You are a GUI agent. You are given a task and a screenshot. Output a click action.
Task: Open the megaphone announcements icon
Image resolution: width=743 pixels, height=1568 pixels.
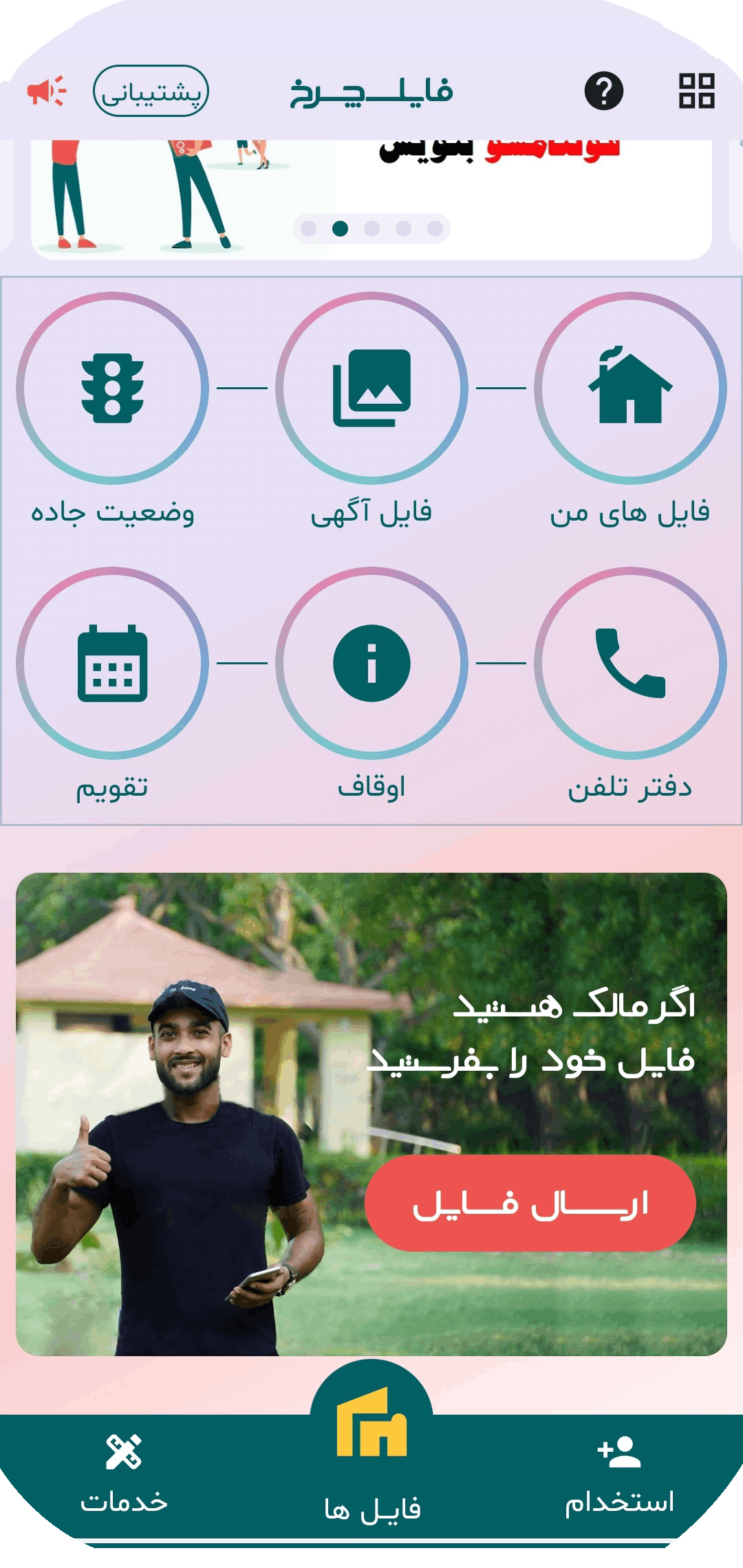coord(46,91)
